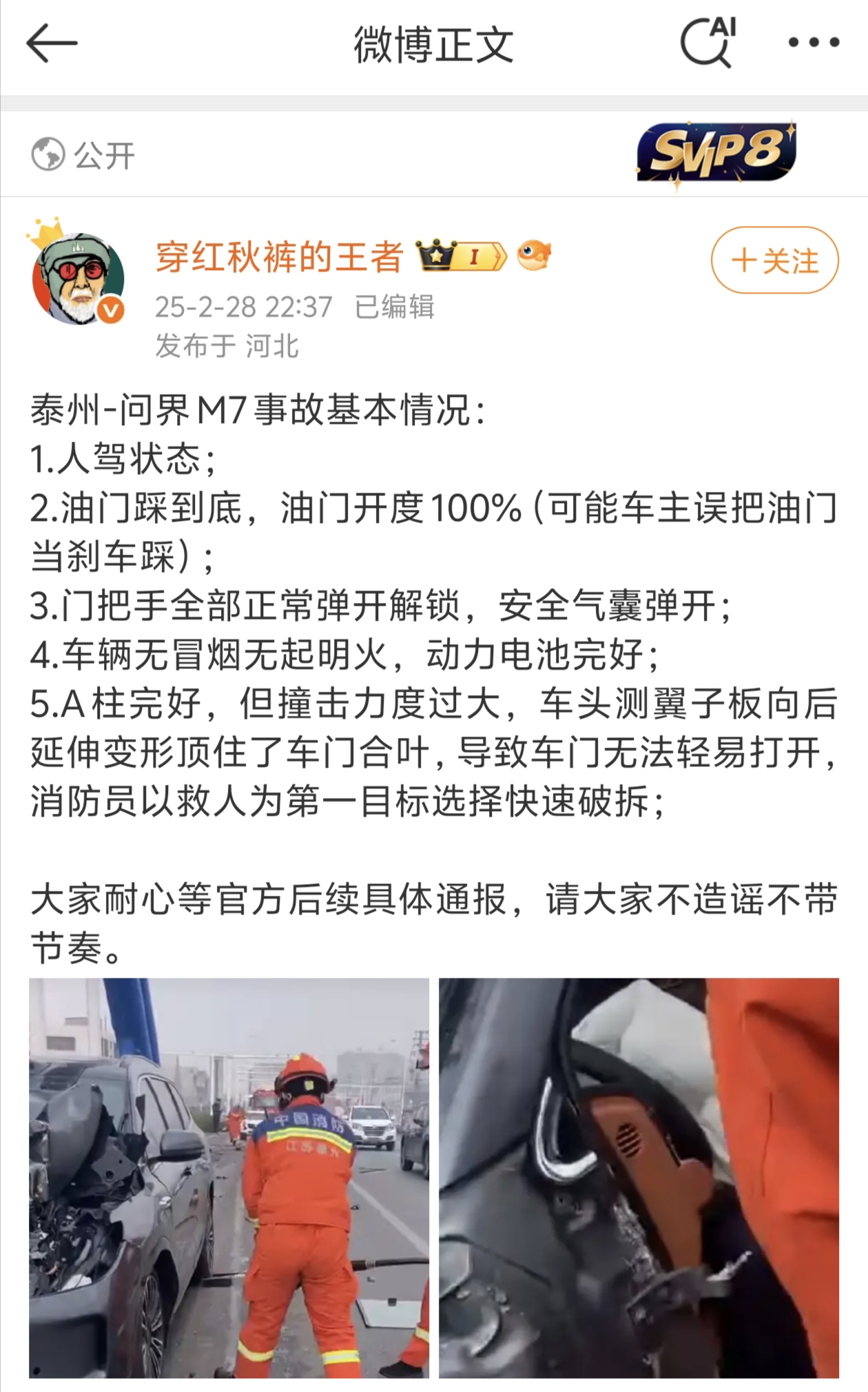Tap the 发布于 河北 location label

pyautogui.click(x=227, y=345)
